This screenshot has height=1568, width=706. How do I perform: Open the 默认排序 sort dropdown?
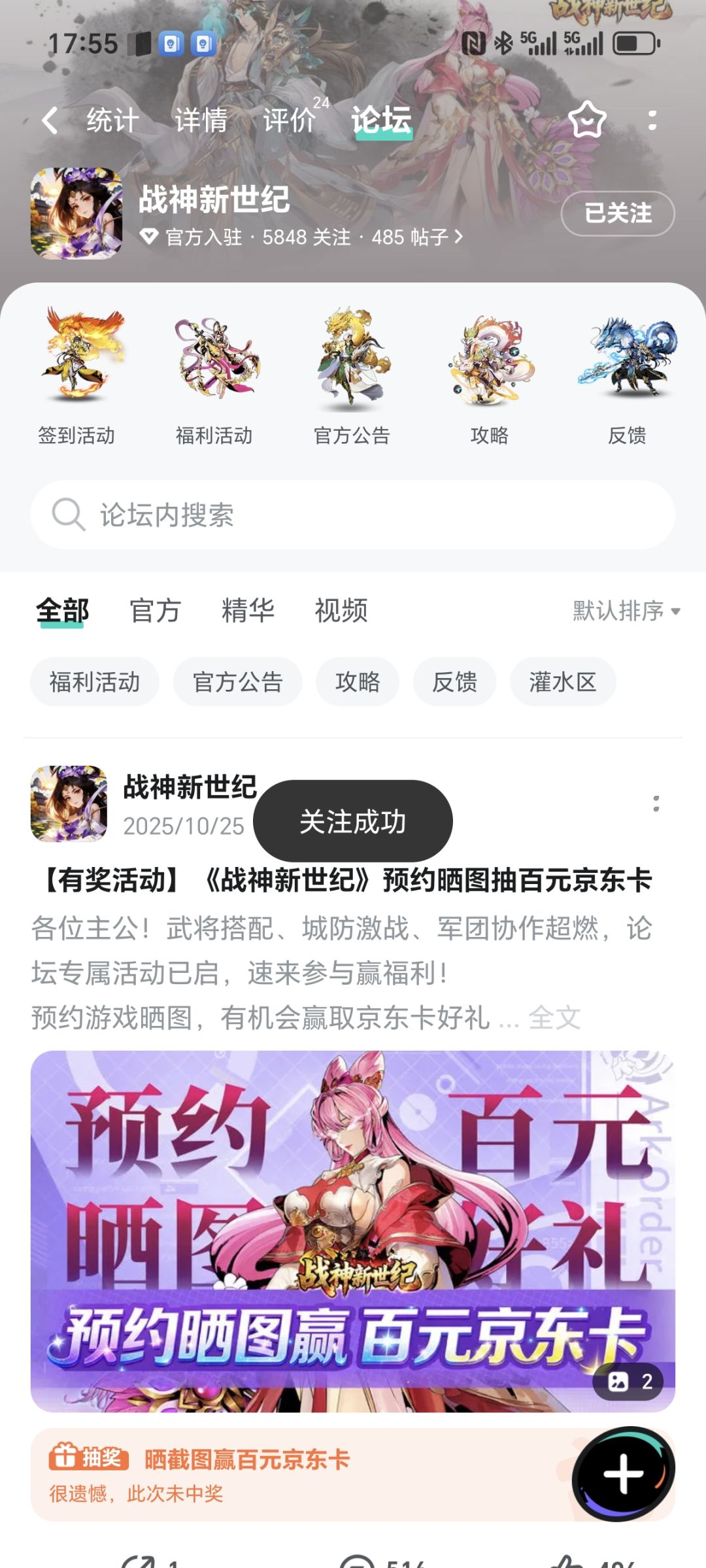pyautogui.click(x=627, y=611)
